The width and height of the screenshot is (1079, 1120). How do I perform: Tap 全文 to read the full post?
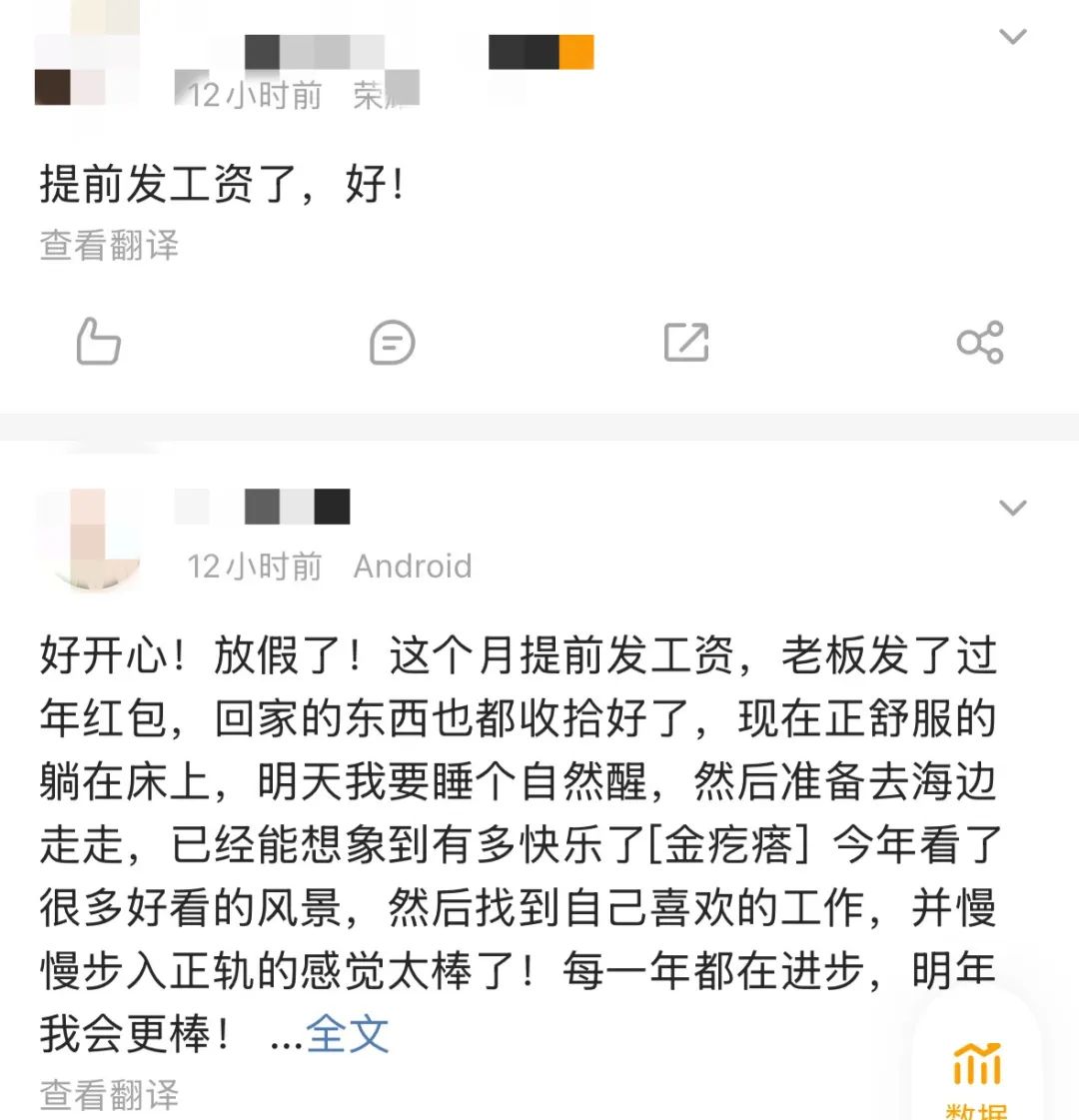coord(347,1034)
